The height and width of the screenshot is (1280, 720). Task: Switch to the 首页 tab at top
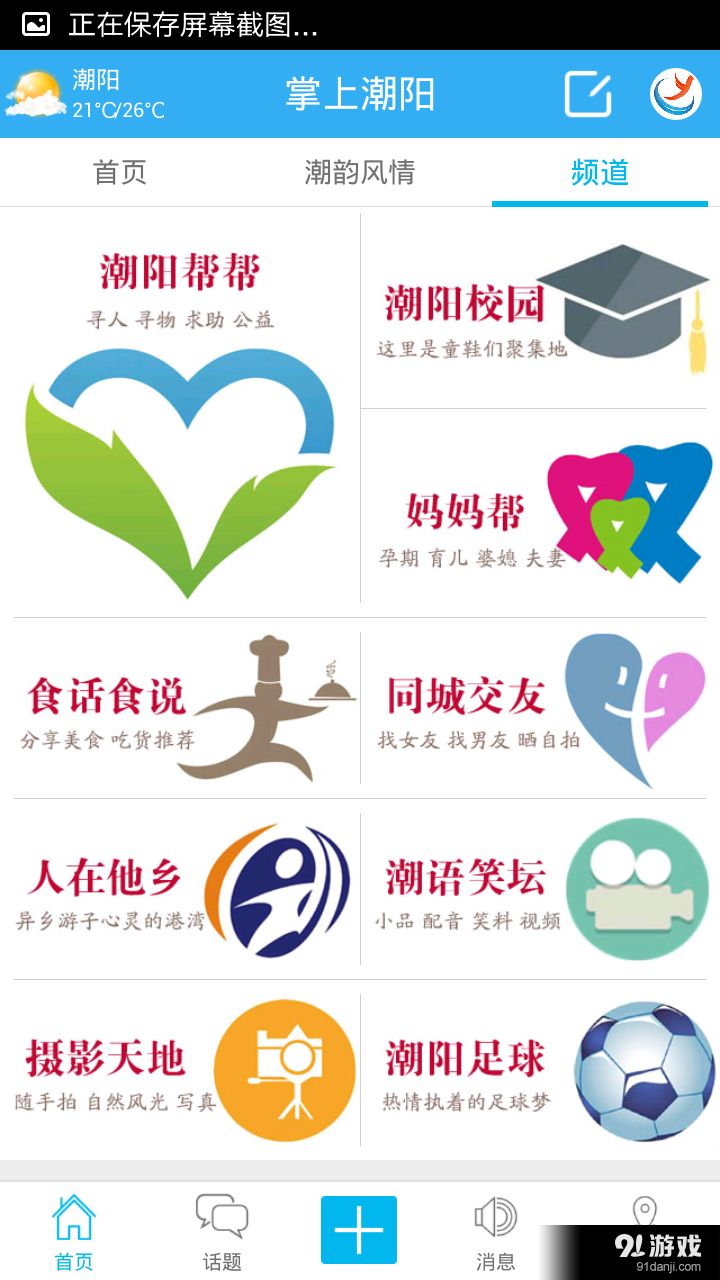(x=120, y=172)
